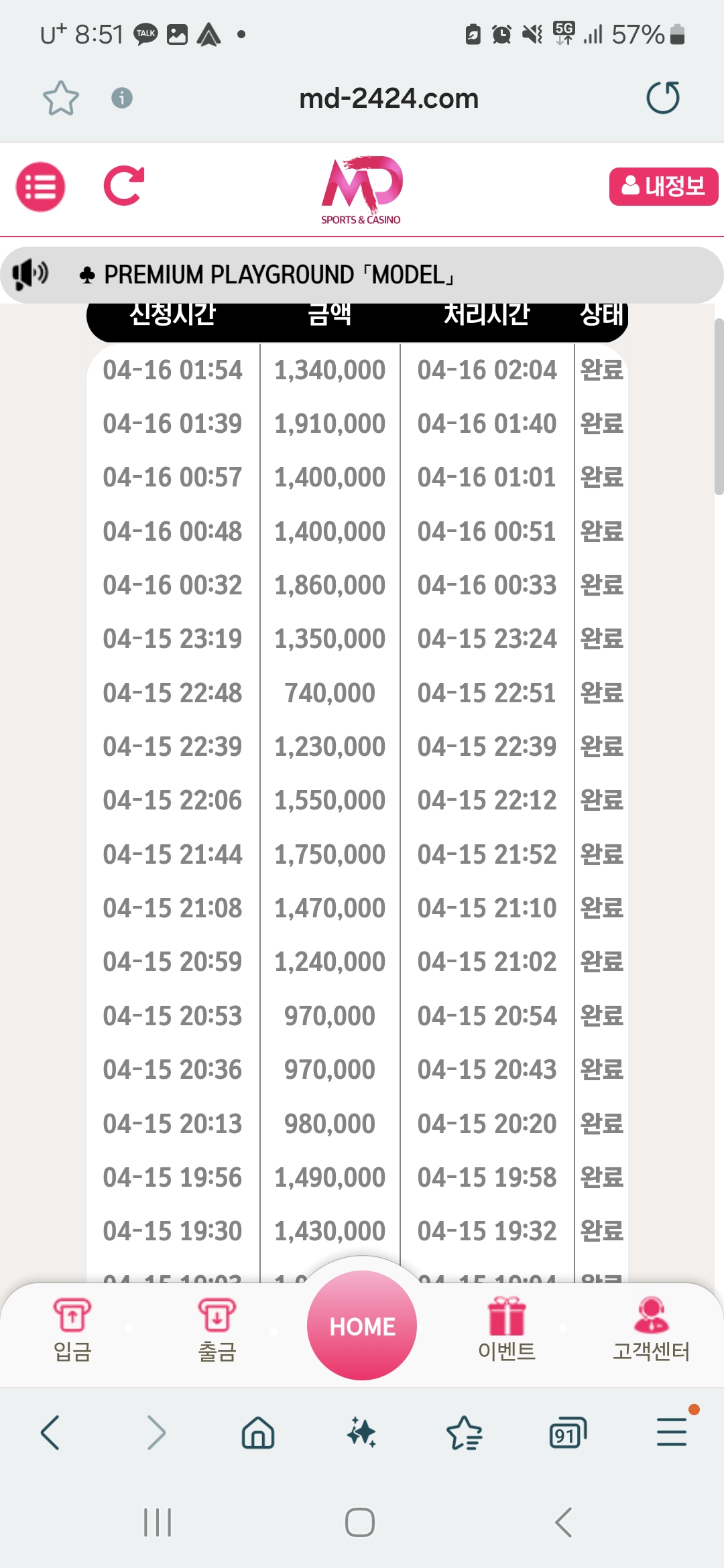
Task: Open 고객센터 customer center
Action: point(652,1331)
